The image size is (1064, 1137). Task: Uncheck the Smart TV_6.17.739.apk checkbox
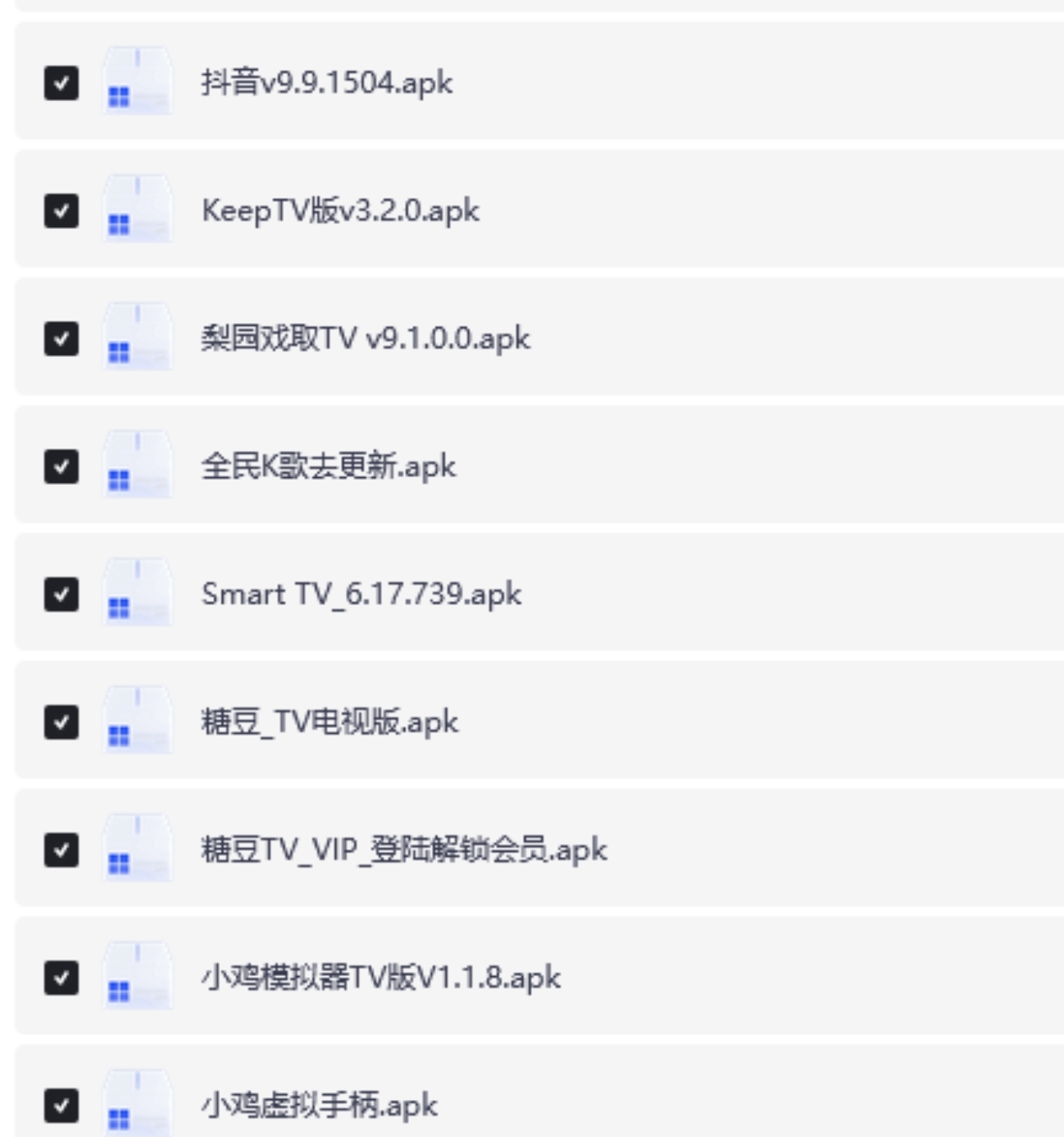pos(61,594)
